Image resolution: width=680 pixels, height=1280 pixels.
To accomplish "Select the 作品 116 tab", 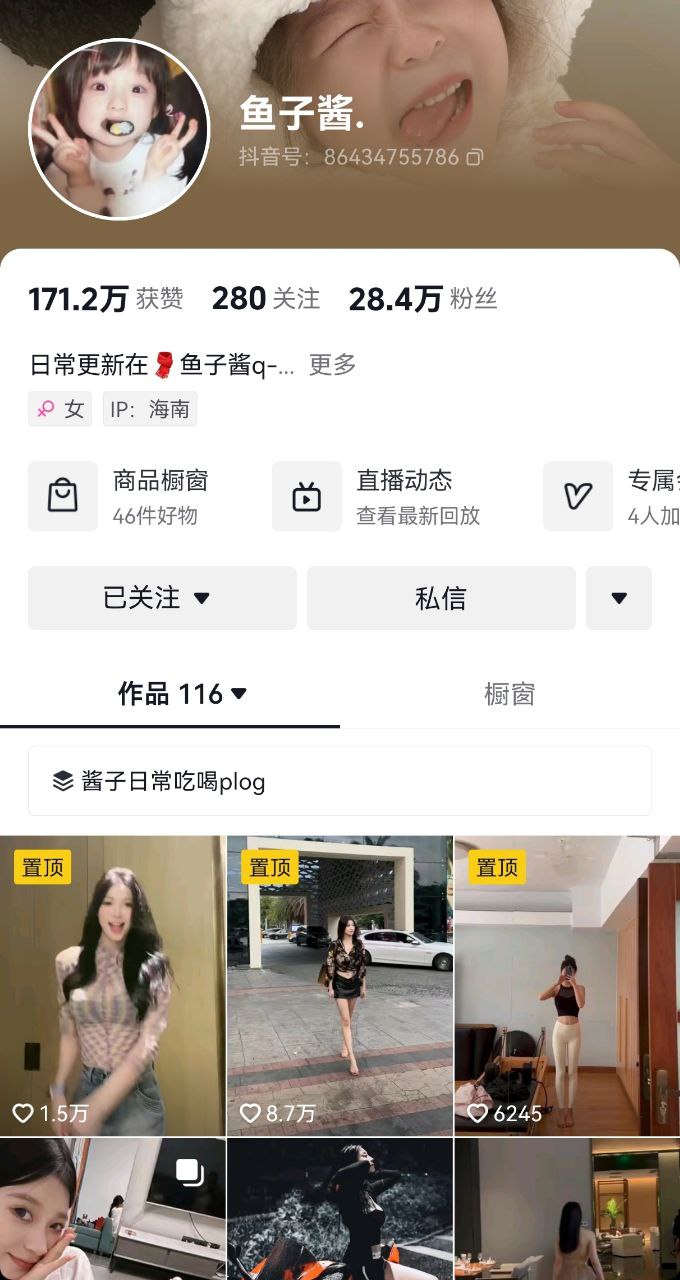I will (x=182, y=694).
